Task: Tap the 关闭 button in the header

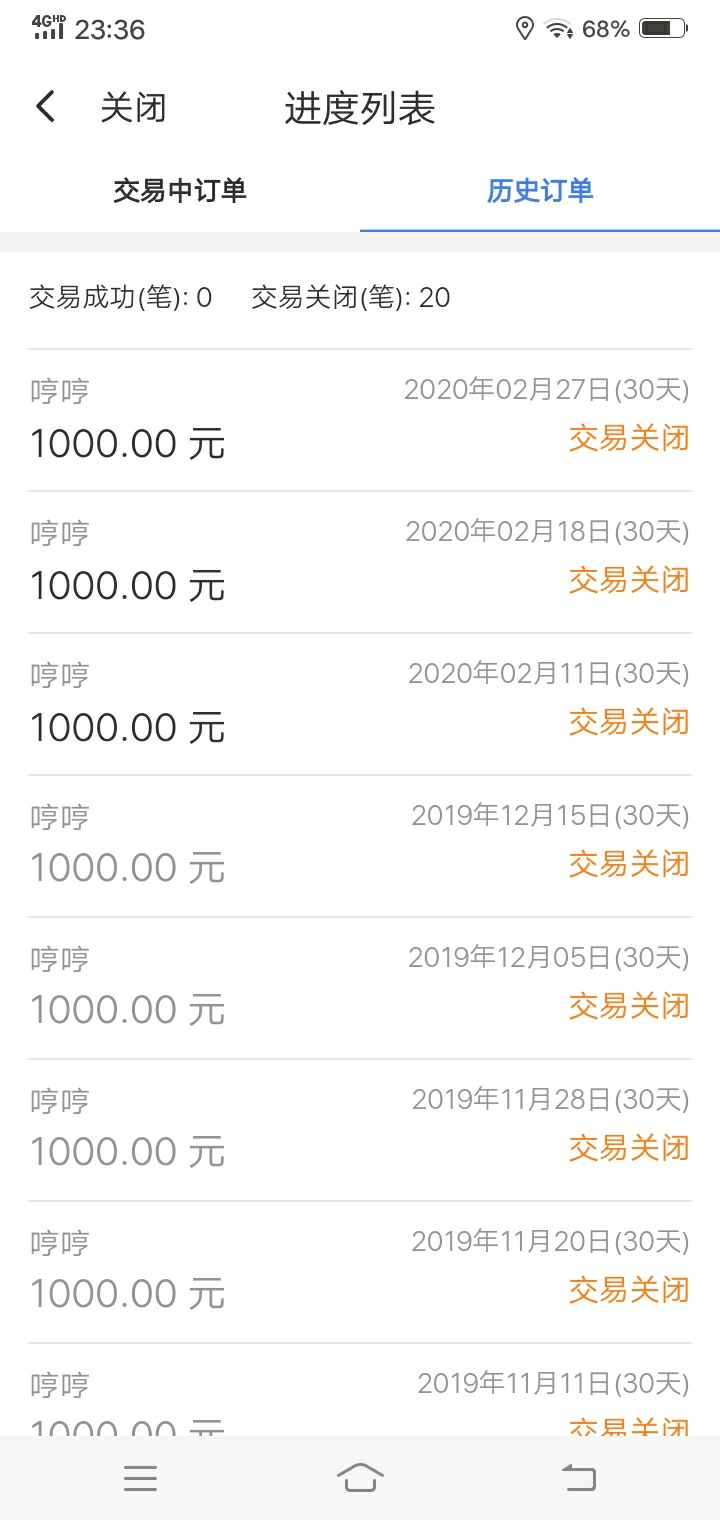Action: [x=133, y=108]
